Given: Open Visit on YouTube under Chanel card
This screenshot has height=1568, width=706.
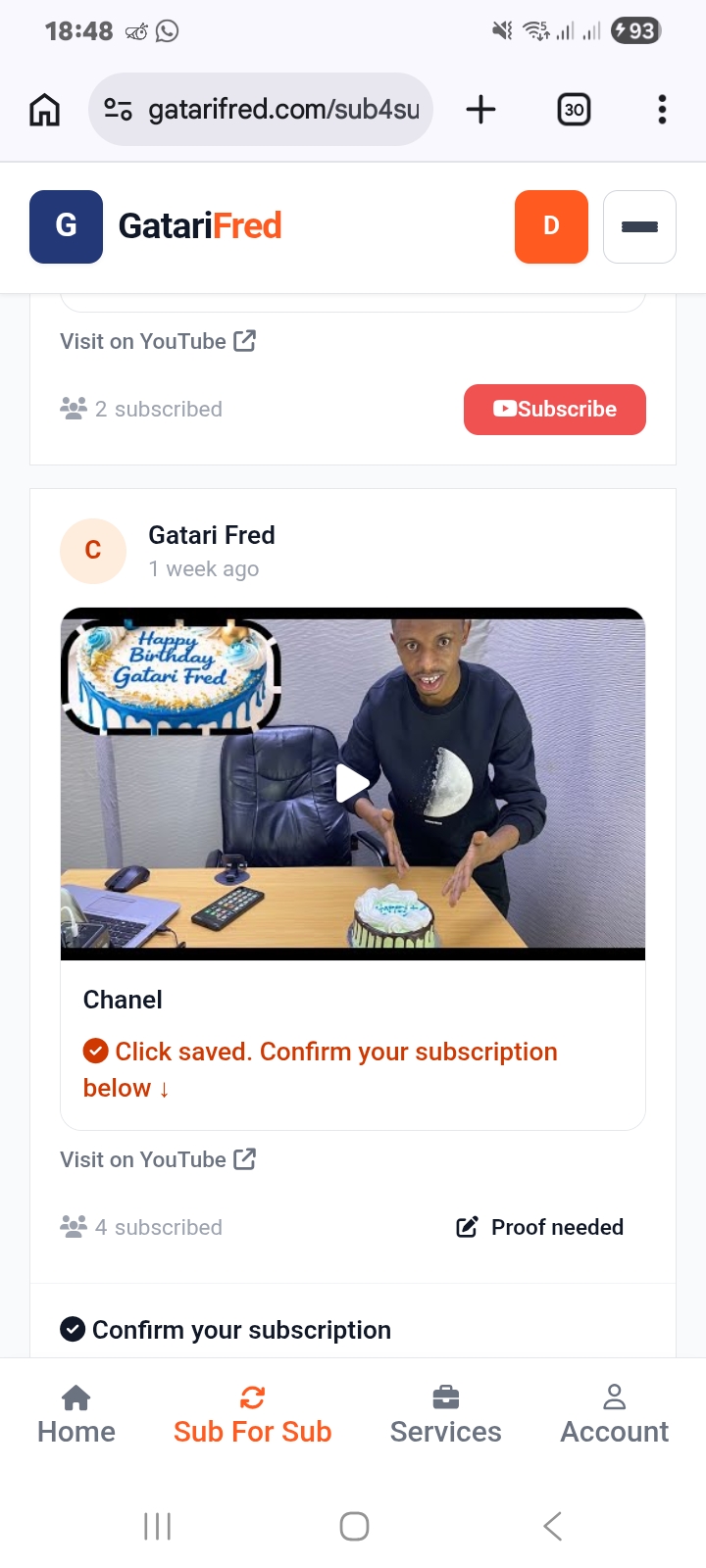Looking at the screenshot, I should [x=158, y=1159].
